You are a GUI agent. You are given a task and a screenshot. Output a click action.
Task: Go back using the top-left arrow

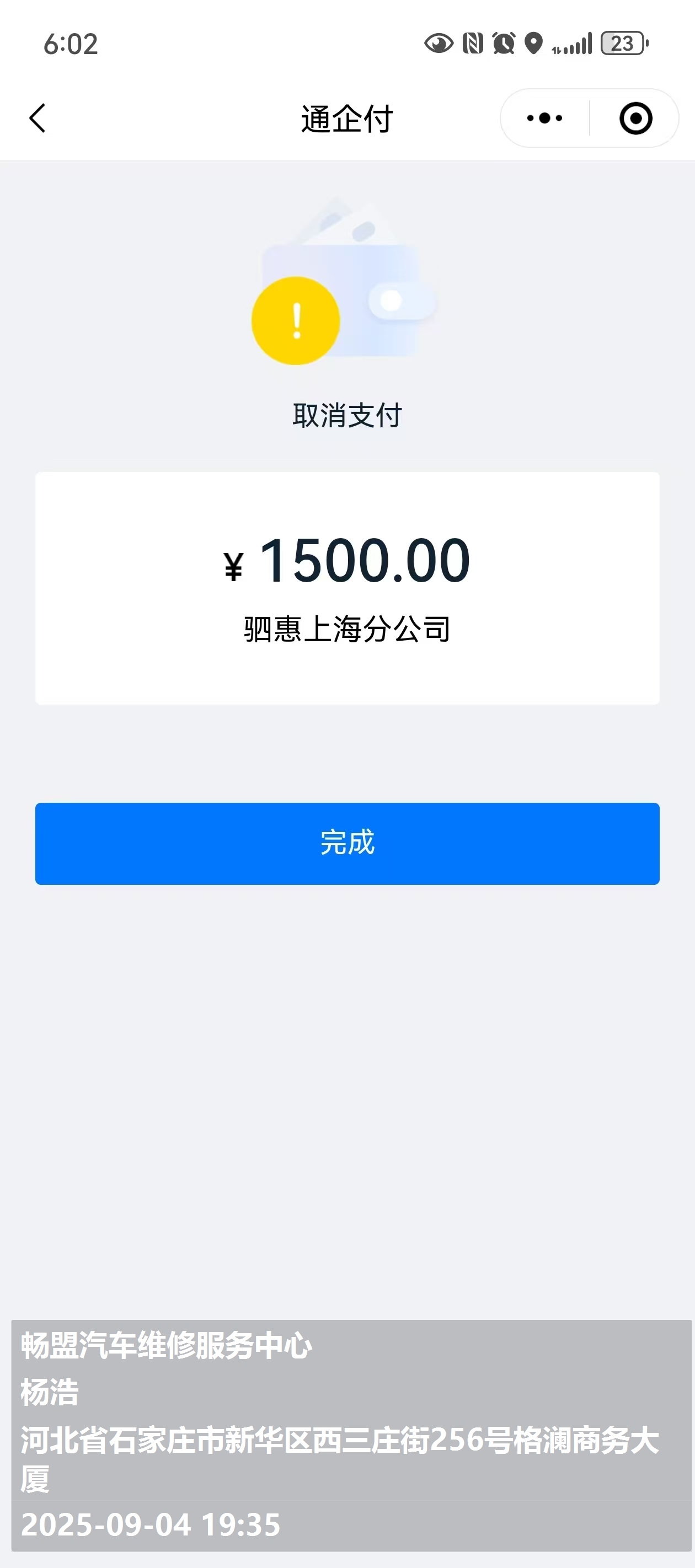click(38, 118)
